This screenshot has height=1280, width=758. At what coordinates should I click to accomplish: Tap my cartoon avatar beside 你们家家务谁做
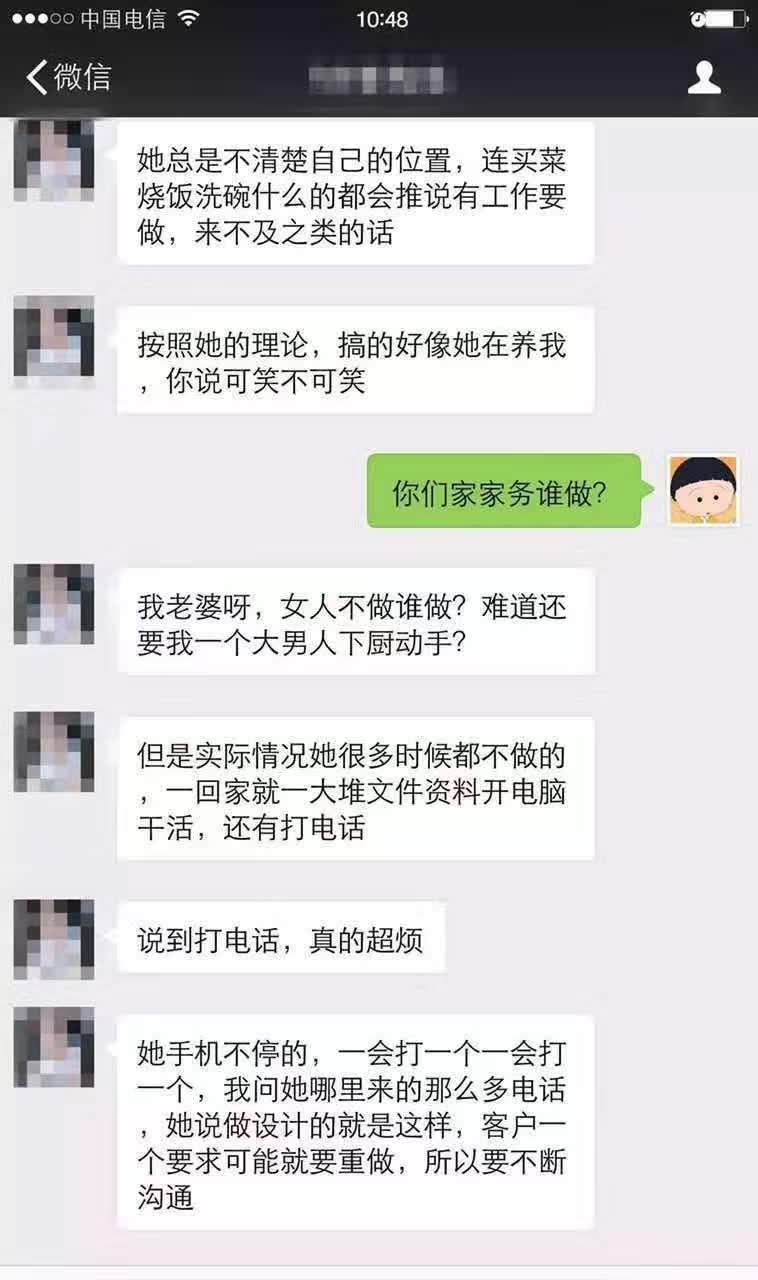703,490
